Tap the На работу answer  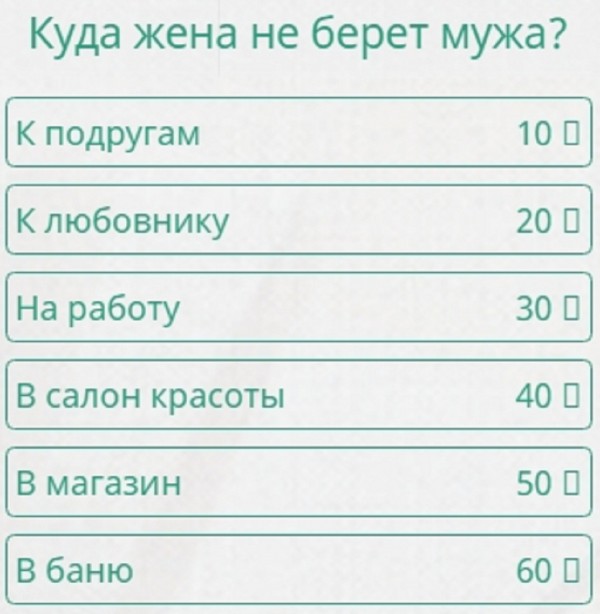[x=299, y=308]
